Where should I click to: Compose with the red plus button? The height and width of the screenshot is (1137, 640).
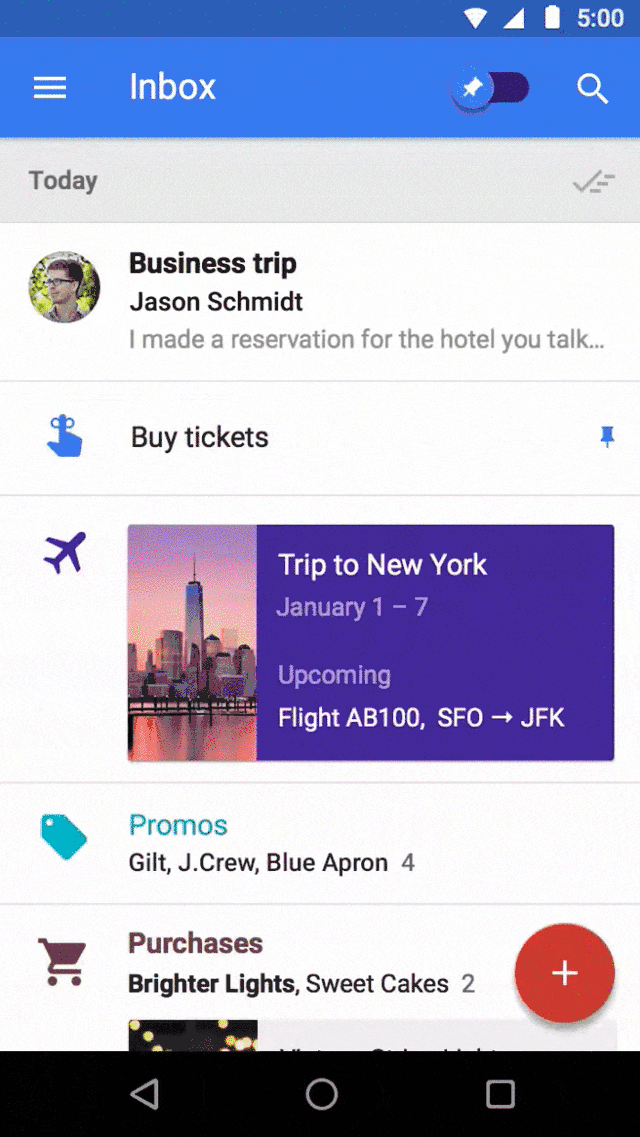pyautogui.click(x=565, y=973)
